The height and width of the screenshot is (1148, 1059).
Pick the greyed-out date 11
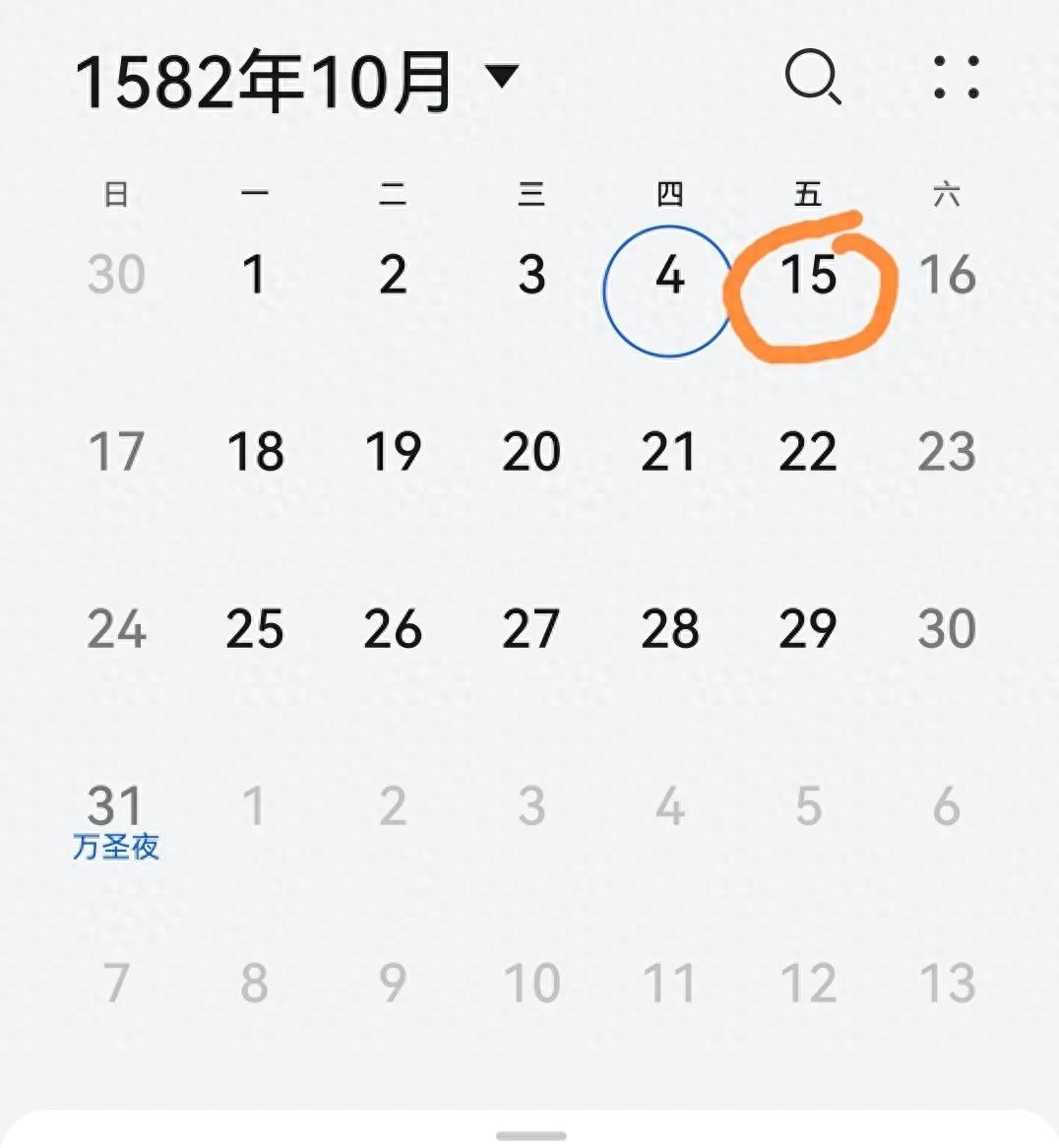(x=669, y=984)
